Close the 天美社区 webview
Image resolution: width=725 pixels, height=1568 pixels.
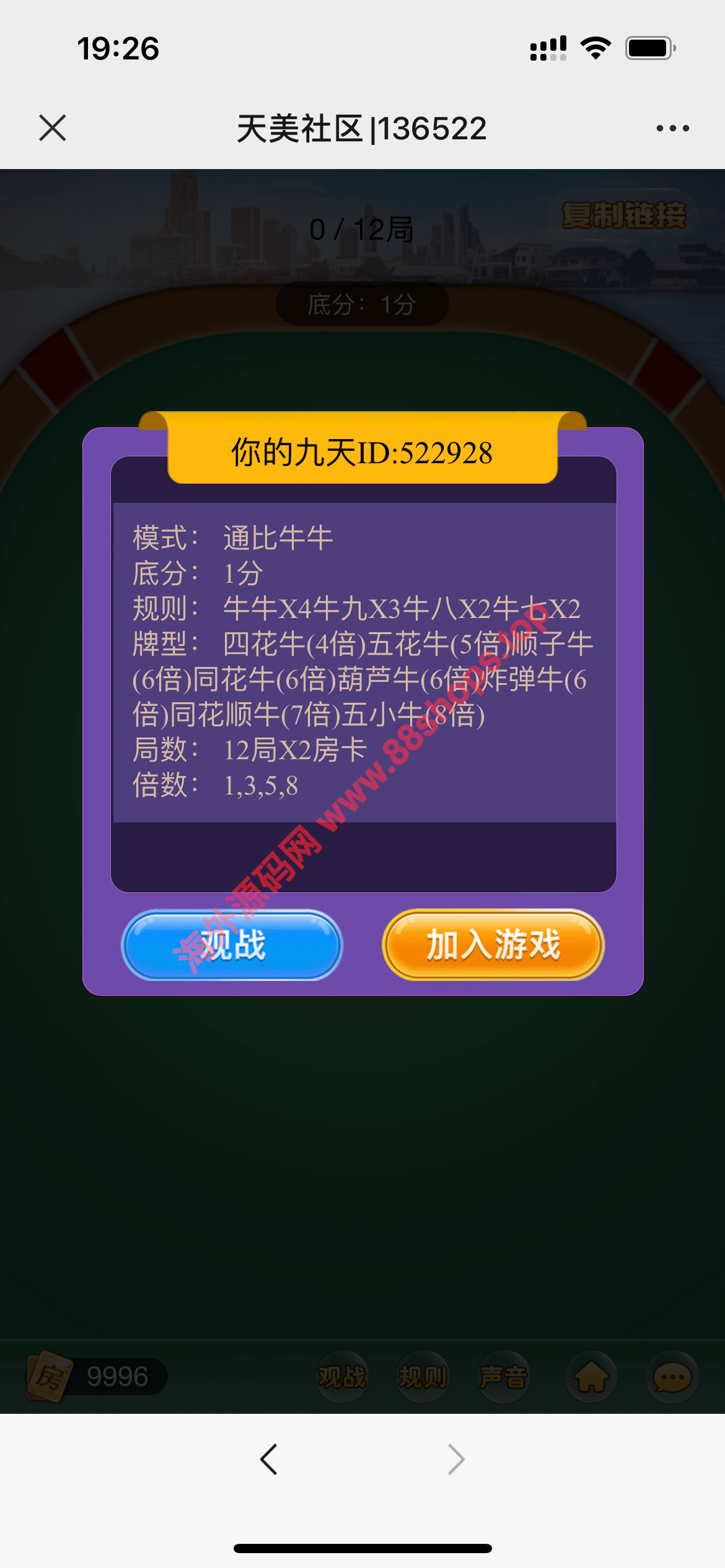53,128
